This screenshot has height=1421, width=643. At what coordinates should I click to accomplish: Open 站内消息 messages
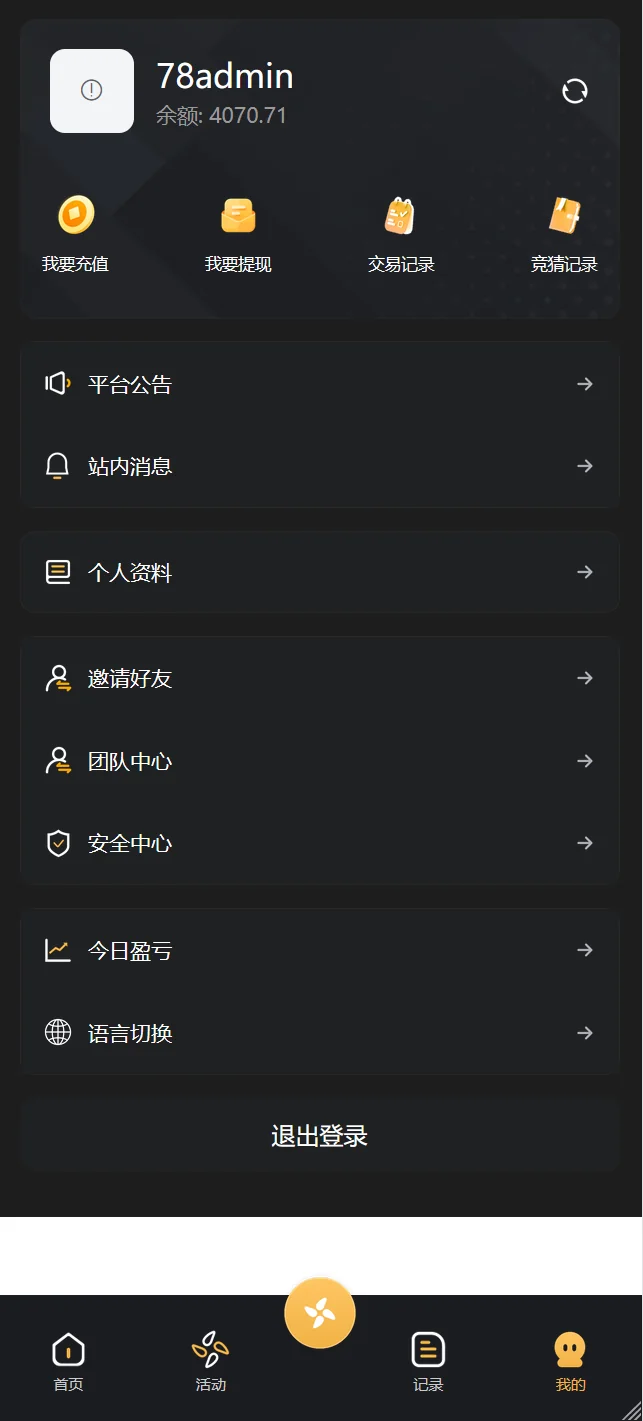(320, 466)
